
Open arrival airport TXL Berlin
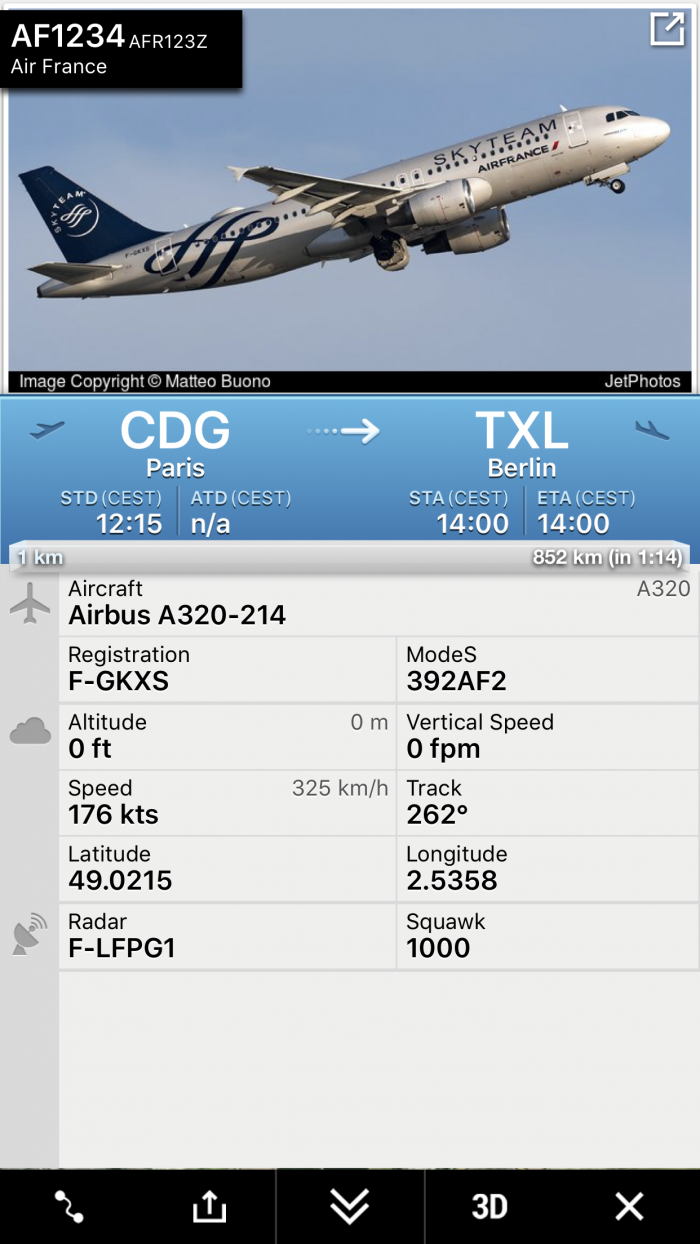coord(522,443)
